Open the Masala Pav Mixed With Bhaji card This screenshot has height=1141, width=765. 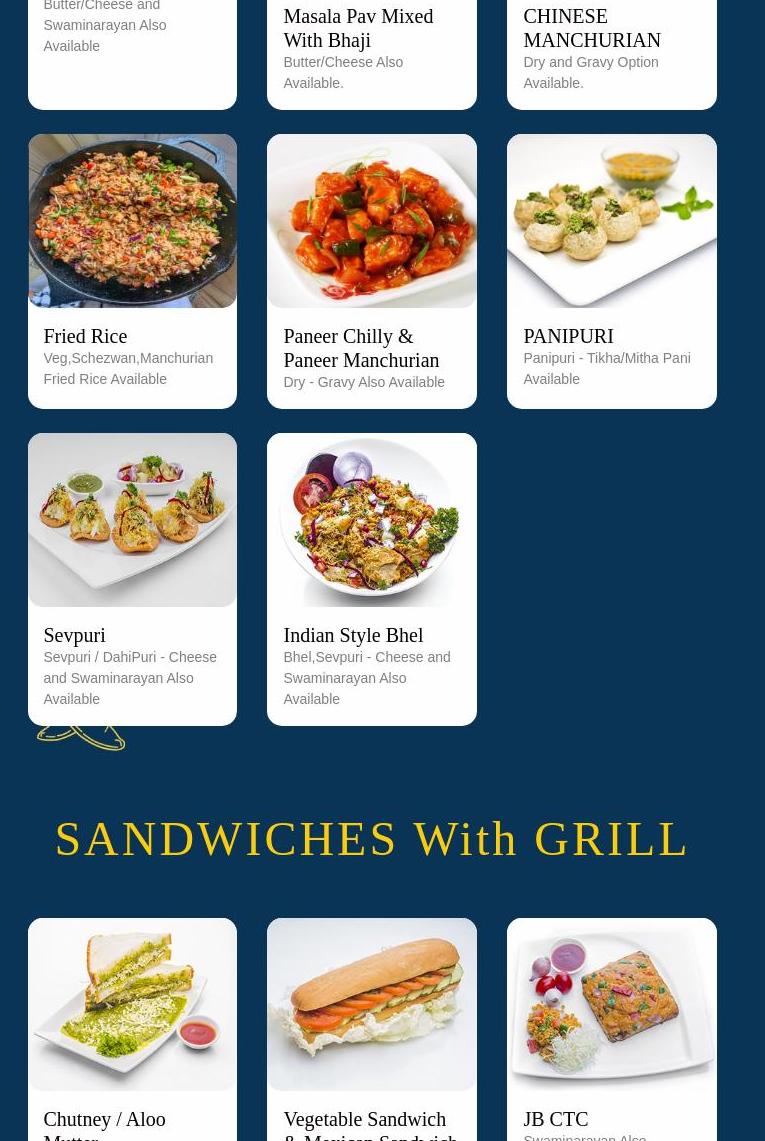(371, 48)
